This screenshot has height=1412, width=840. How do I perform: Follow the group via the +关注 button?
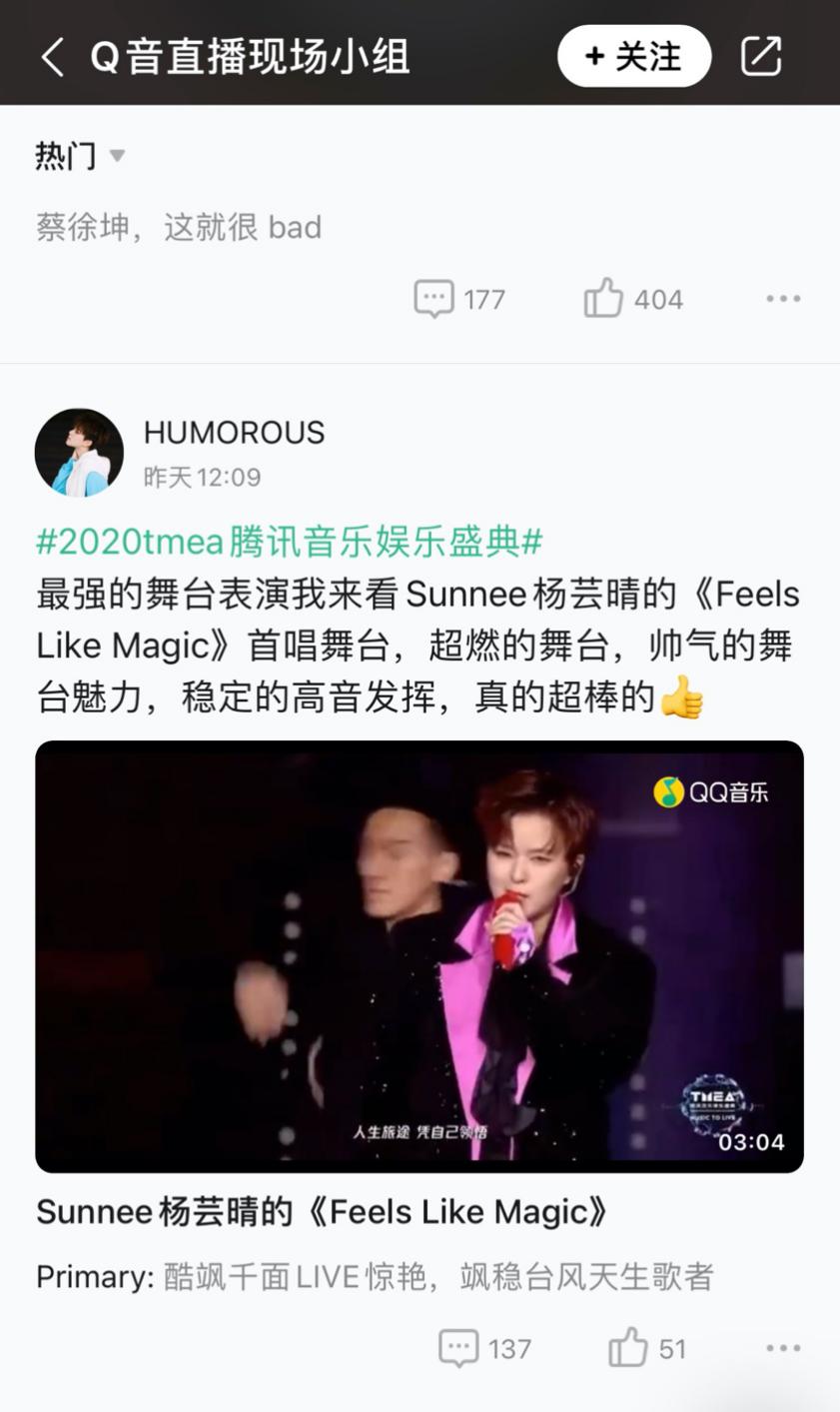[x=632, y=57]
